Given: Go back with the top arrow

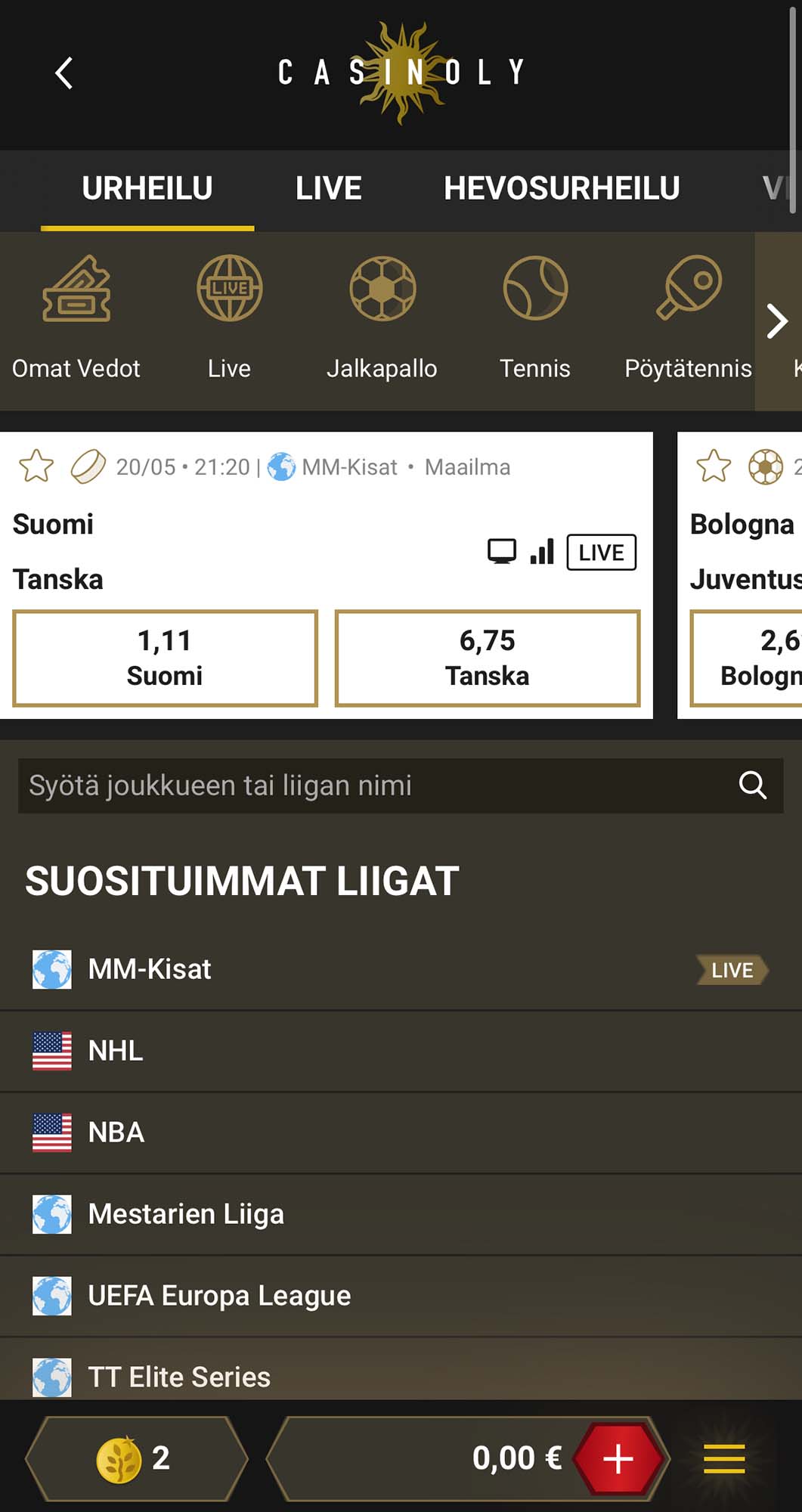Looking at the screenshot, I should tap(64, 73).
